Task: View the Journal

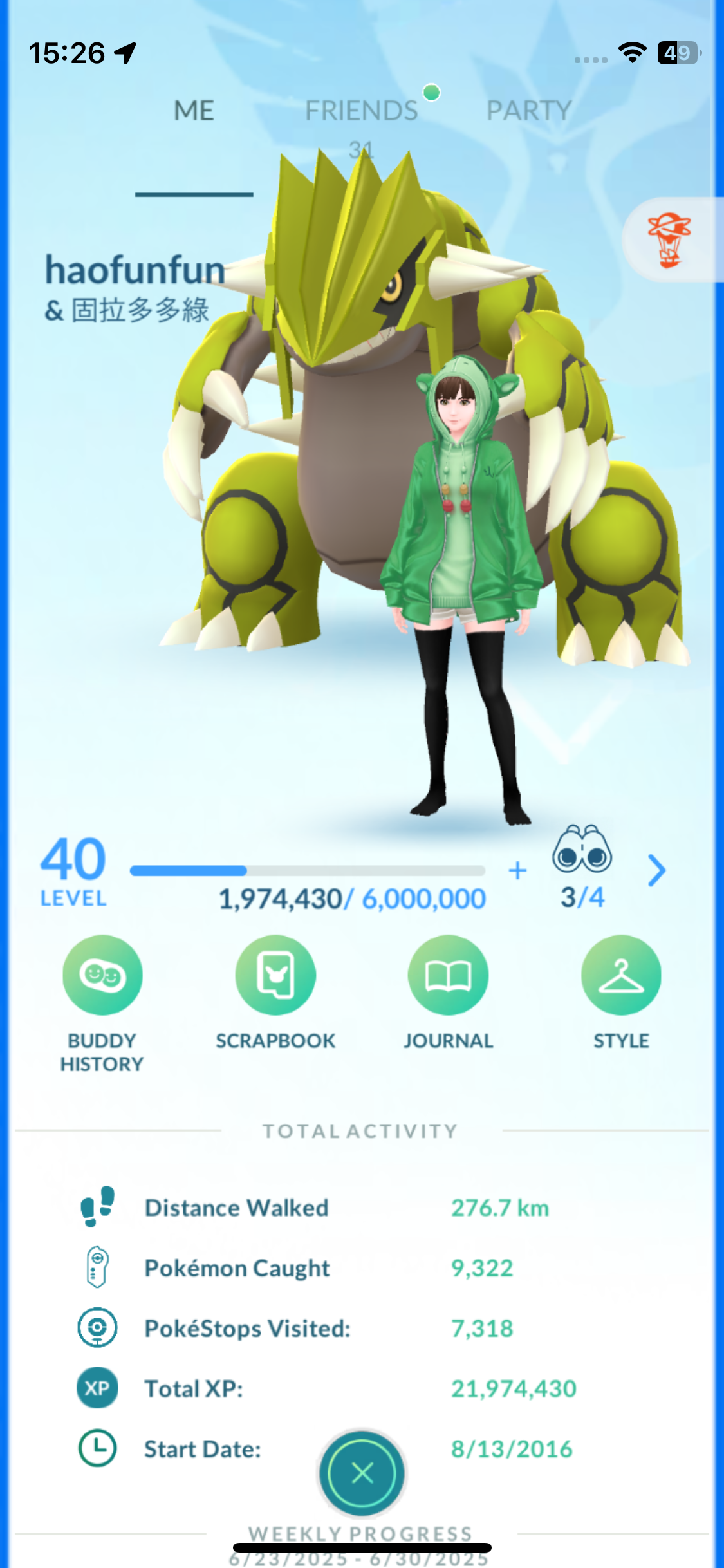Action: [448, 976]
